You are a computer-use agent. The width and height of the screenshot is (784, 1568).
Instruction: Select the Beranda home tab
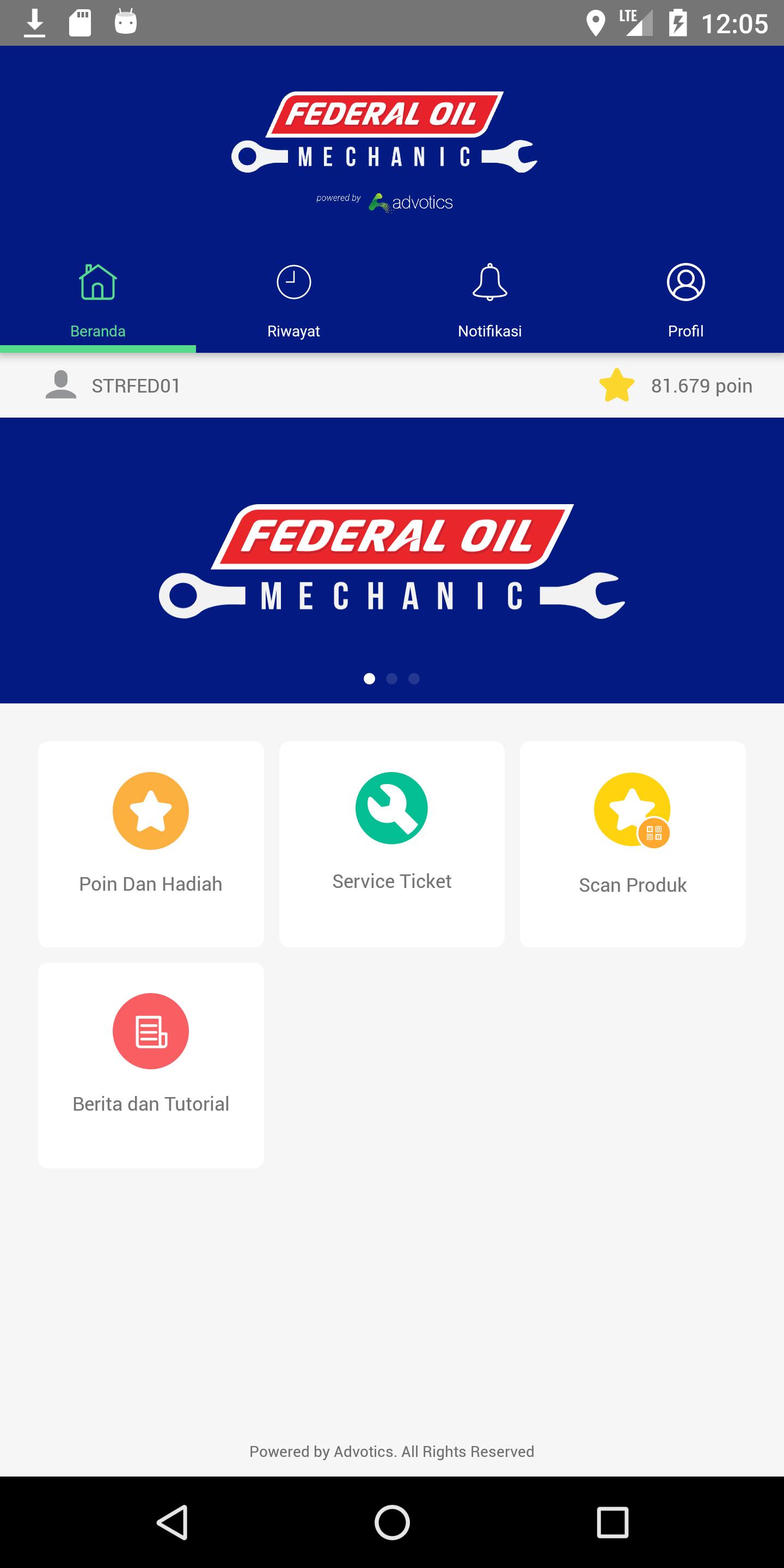98,300
